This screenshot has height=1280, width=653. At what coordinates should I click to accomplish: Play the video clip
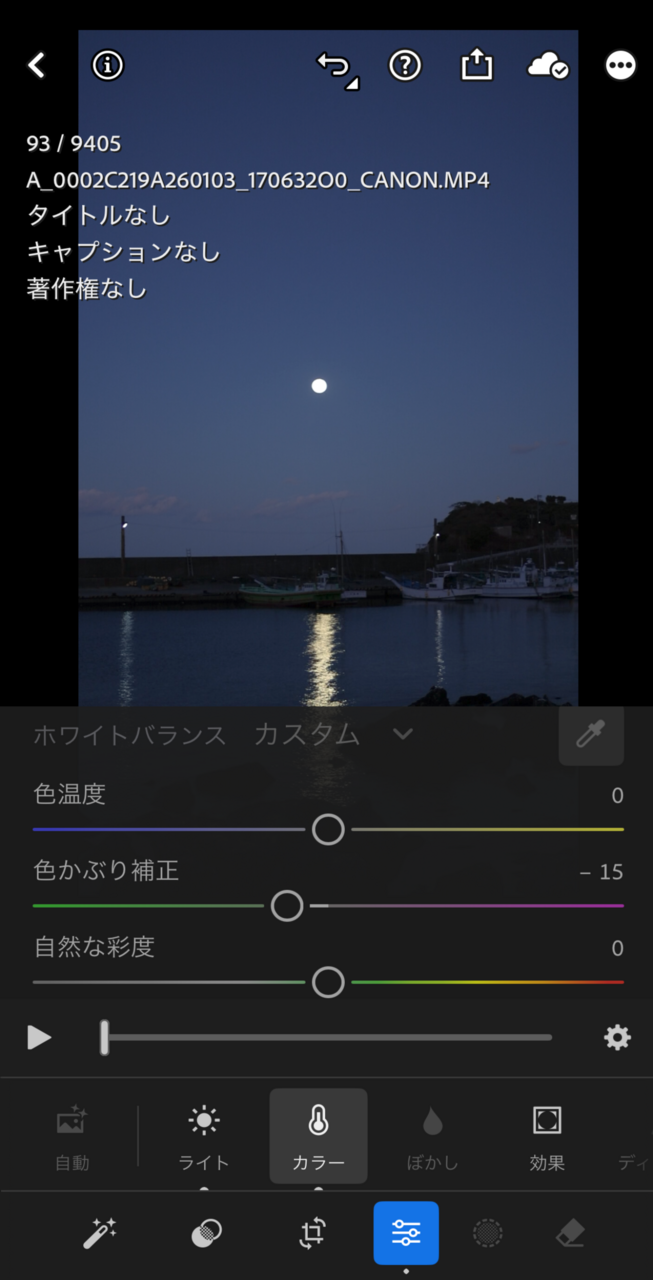(39, 1037)
